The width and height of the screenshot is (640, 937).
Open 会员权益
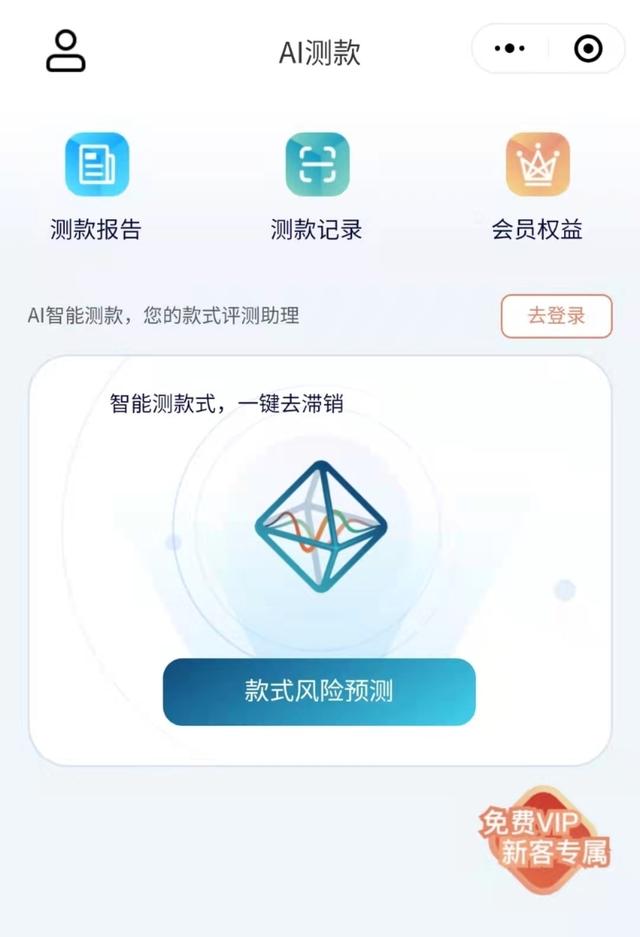[537, 187]
